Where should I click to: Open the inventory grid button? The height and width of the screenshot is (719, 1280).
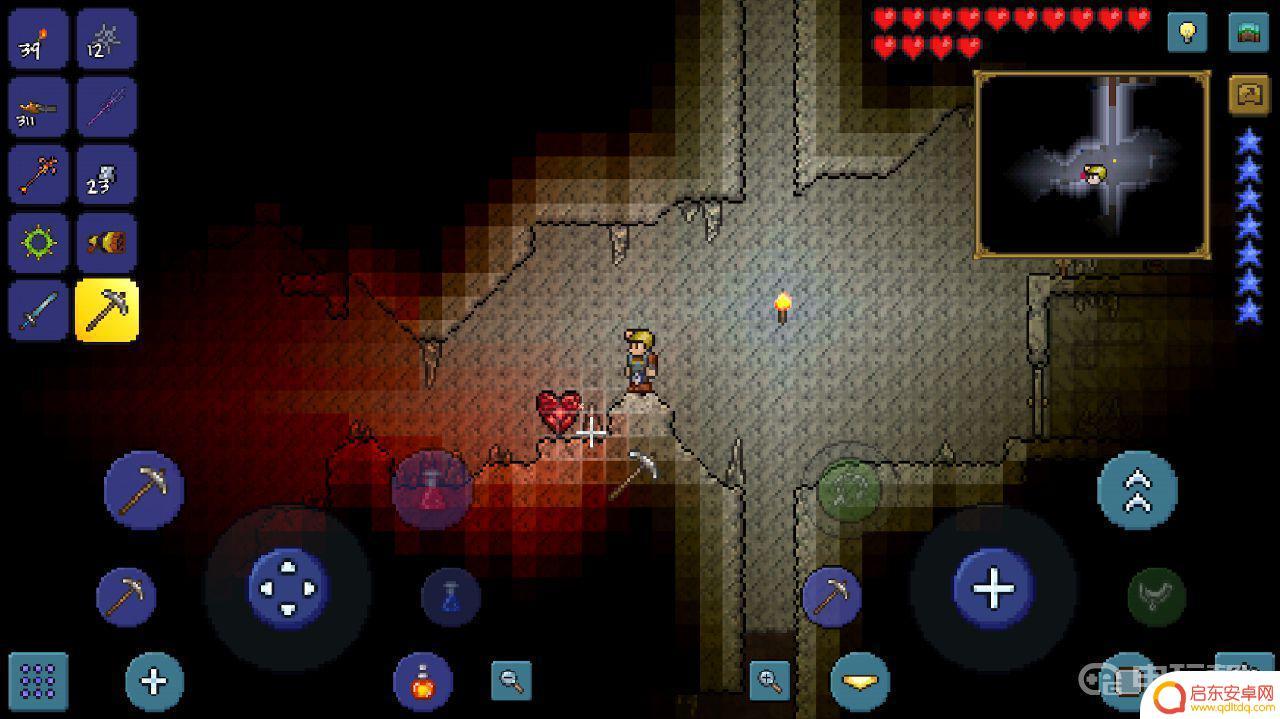pyautogui.click(x=39, y=681)
